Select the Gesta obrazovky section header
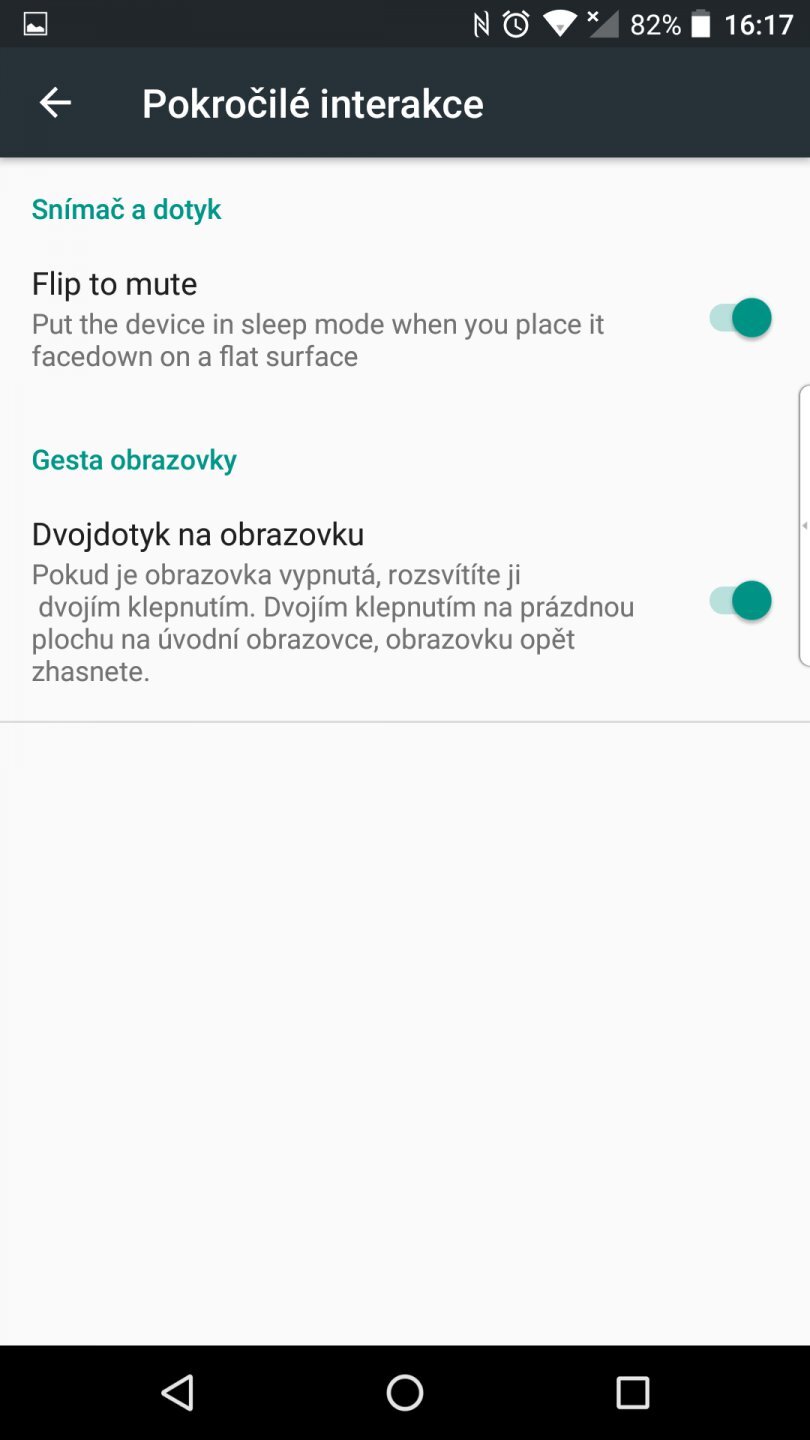This screenshot has width=810, height=1440. pos(134,460)
